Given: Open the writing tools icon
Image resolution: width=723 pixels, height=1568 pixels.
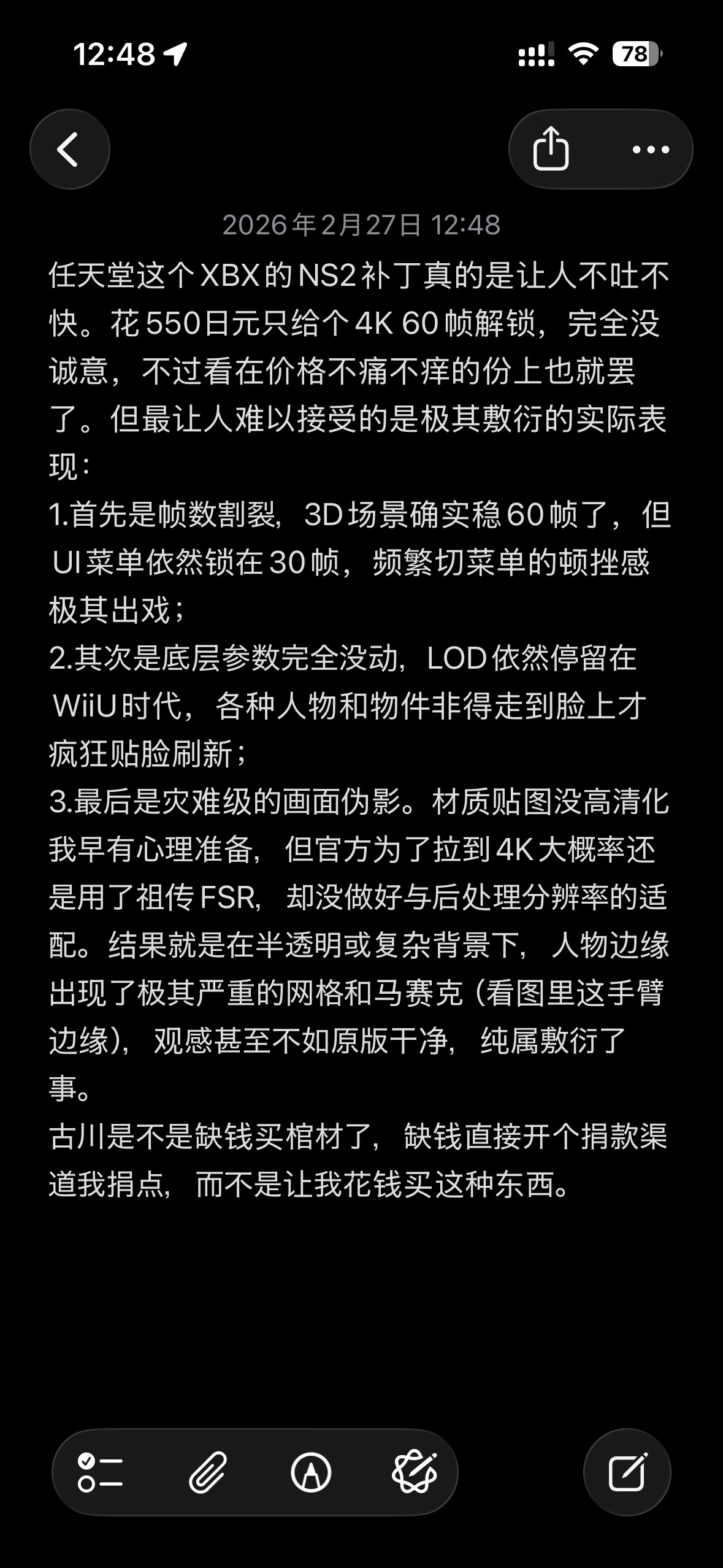Looking at the screenshot, I should 415,1472.
